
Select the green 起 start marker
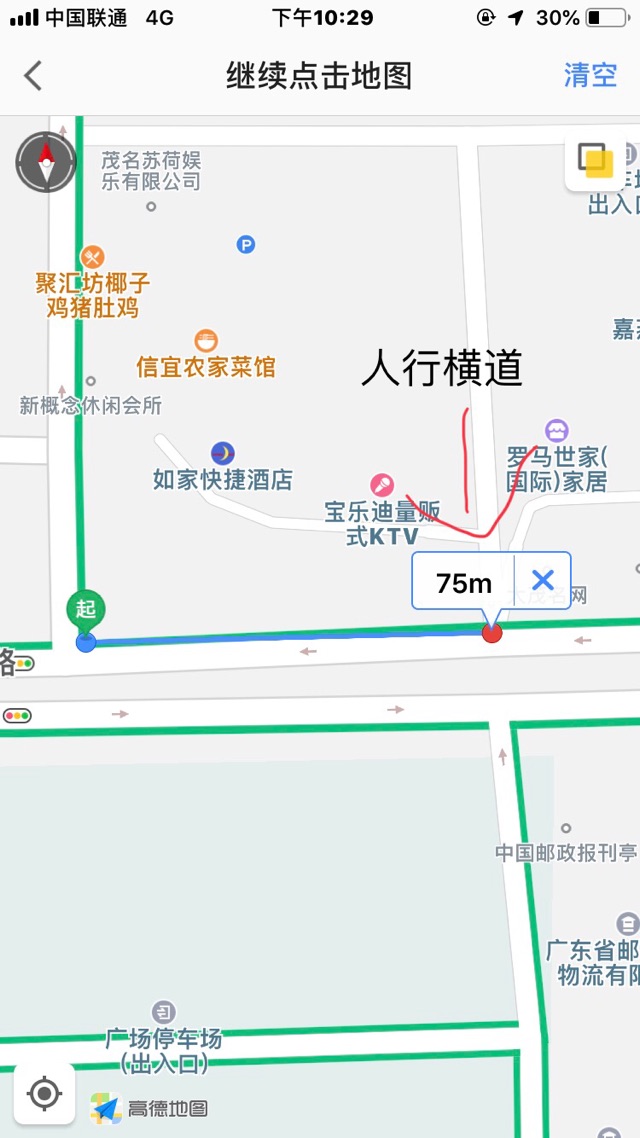pyautogui.click(x=86, y=609)
